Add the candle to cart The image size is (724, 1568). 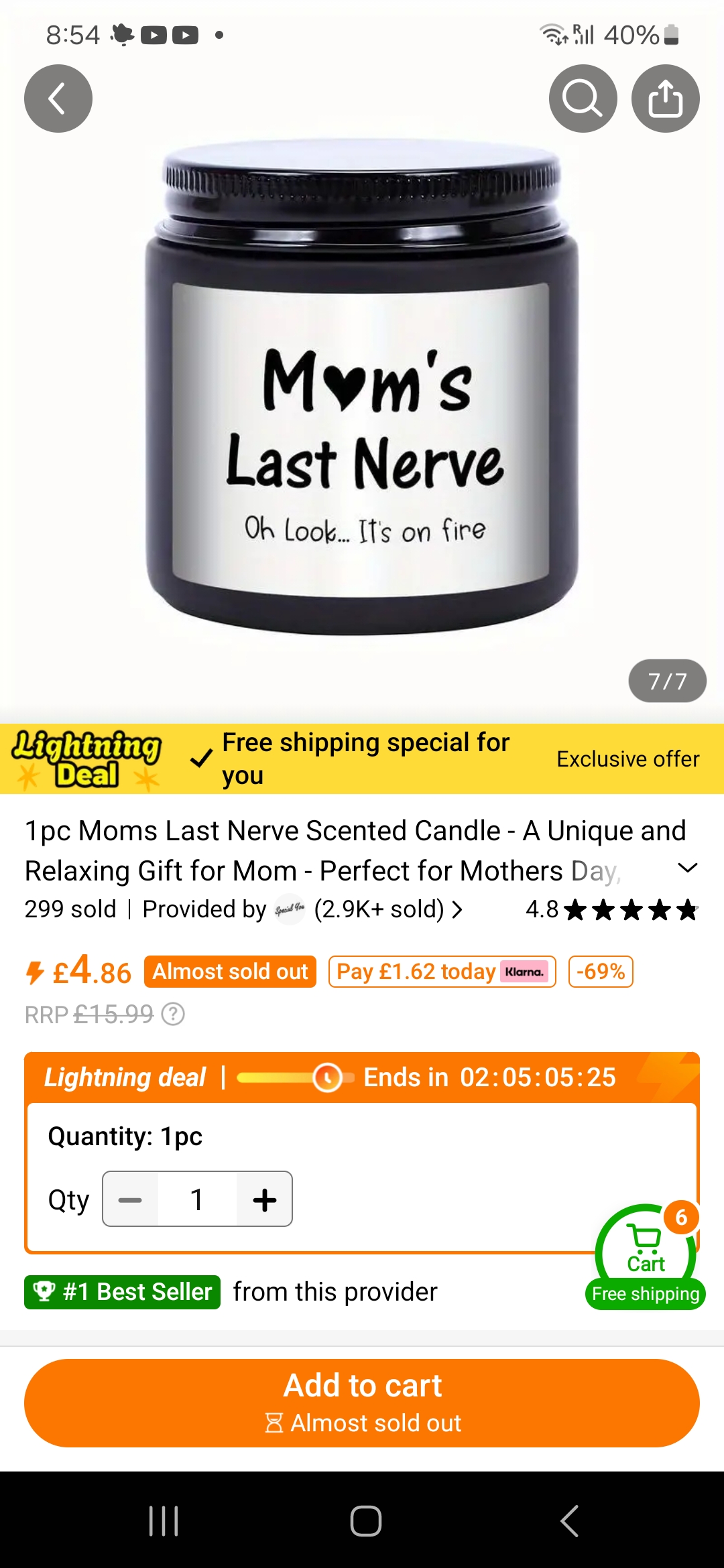[362, 1402]
